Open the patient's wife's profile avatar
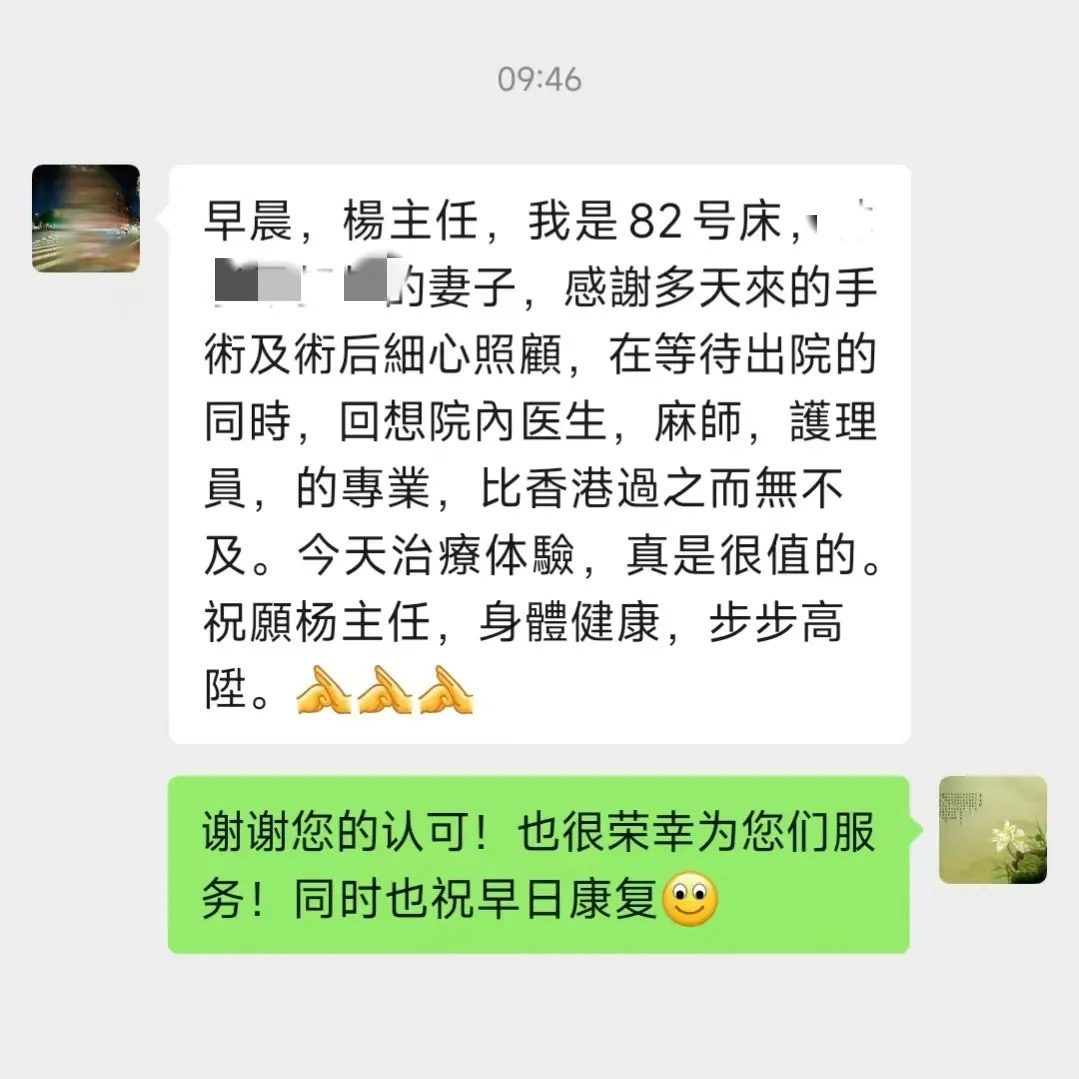Image resolution: width=1079 pixels, height=1079 pixels. coord(86,218)
